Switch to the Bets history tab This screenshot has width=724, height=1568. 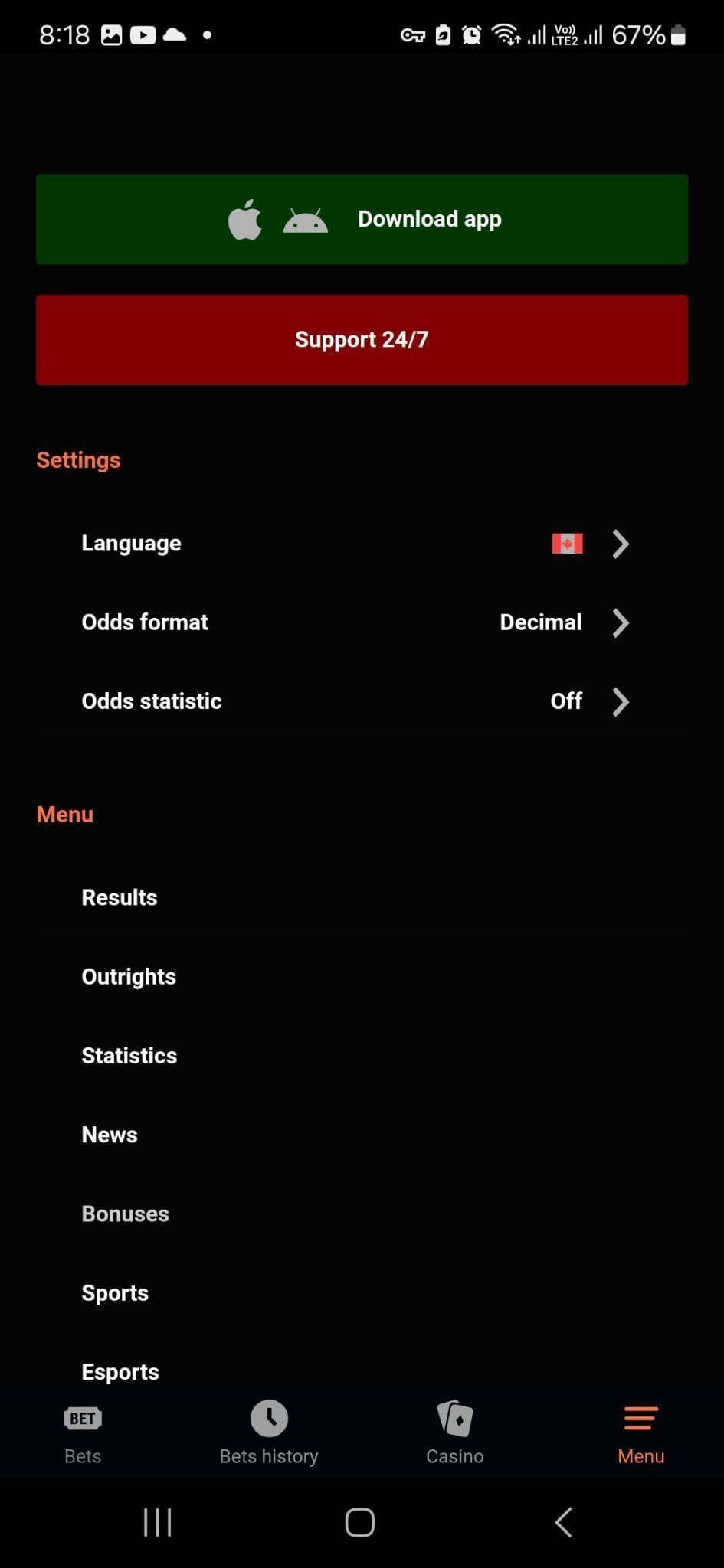pyautogui.click(x=269, y=1433)
